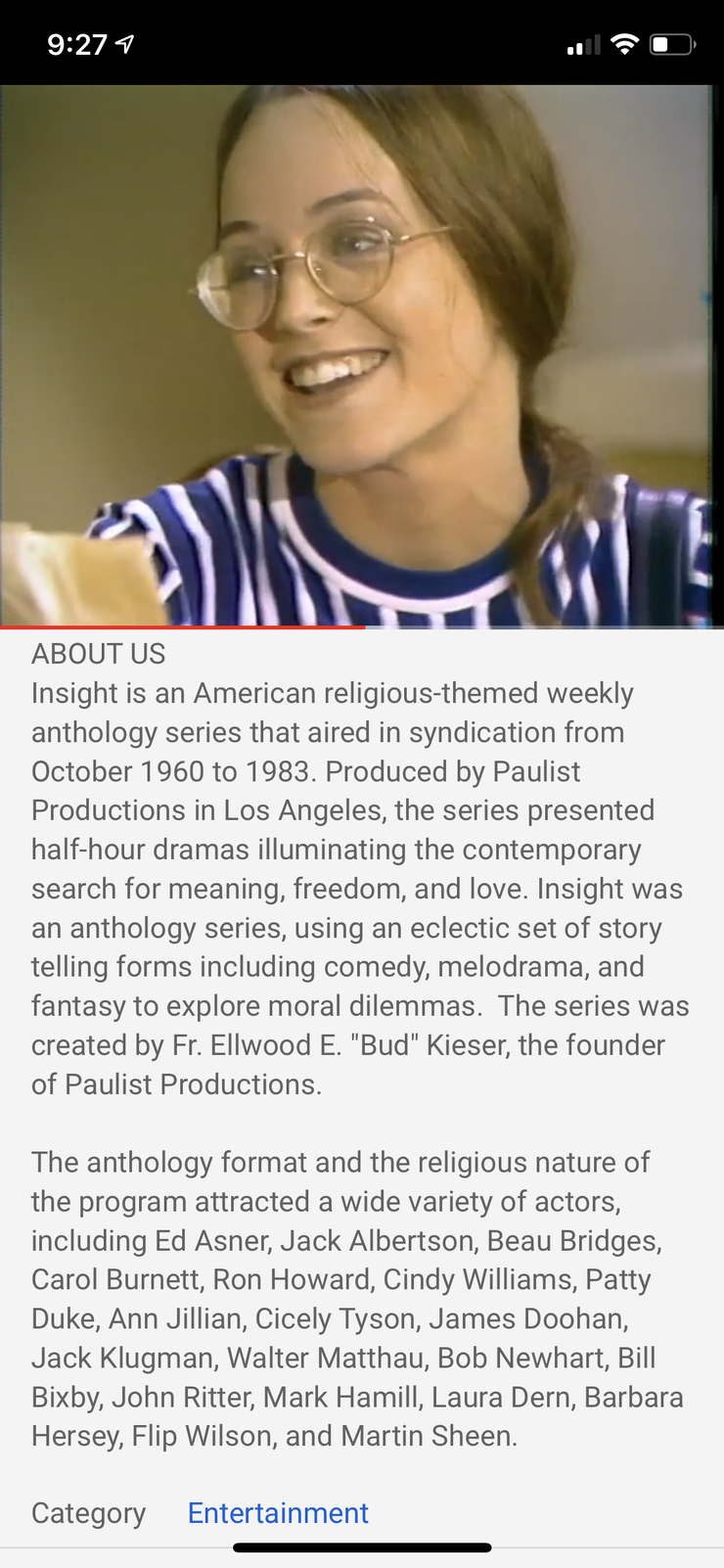Open the Entertainment category link
The width and height of the screenshot is (724, 1568).
pos(278,1513)
